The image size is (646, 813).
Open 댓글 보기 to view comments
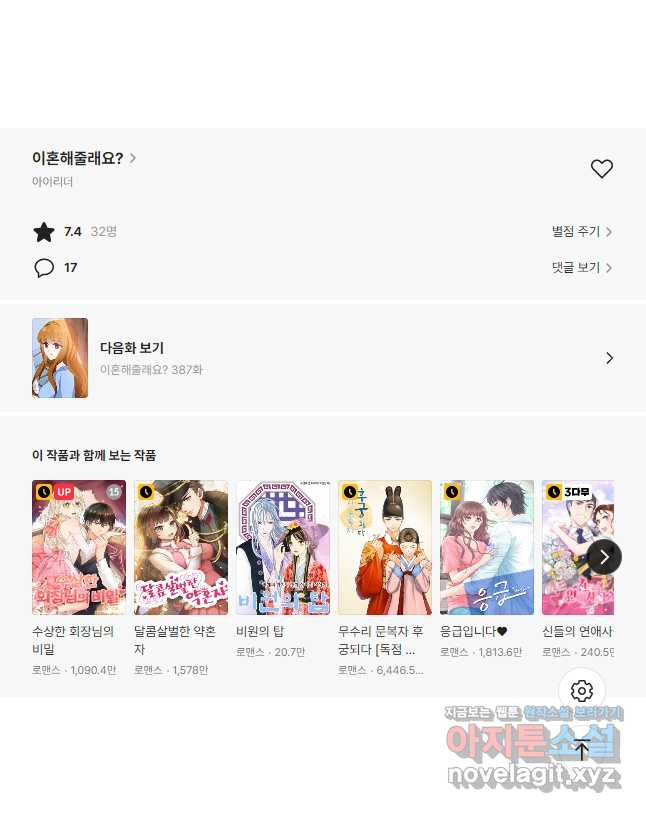pos(581,268)
